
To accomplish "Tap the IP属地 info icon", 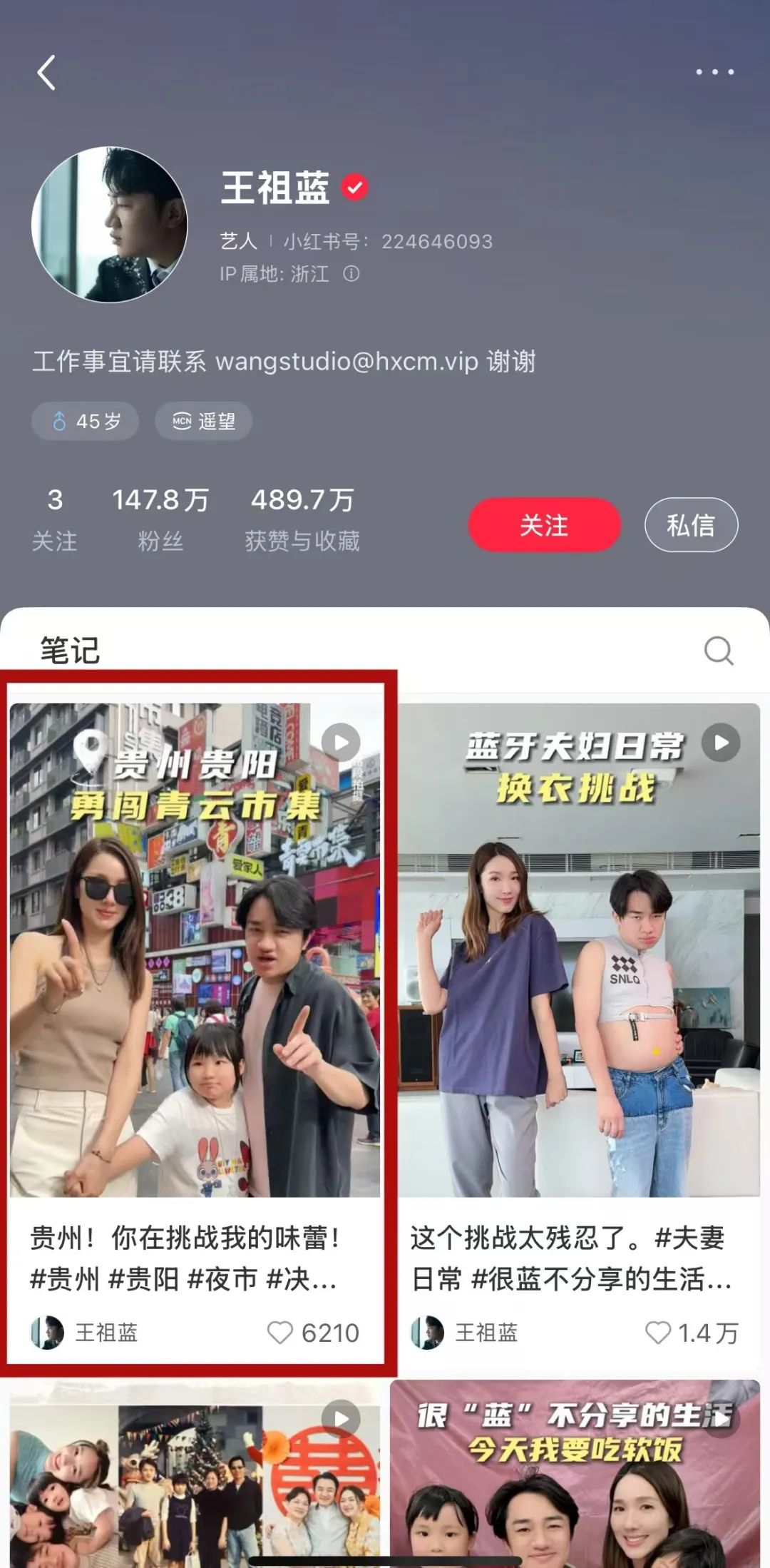I will (351, 274).
